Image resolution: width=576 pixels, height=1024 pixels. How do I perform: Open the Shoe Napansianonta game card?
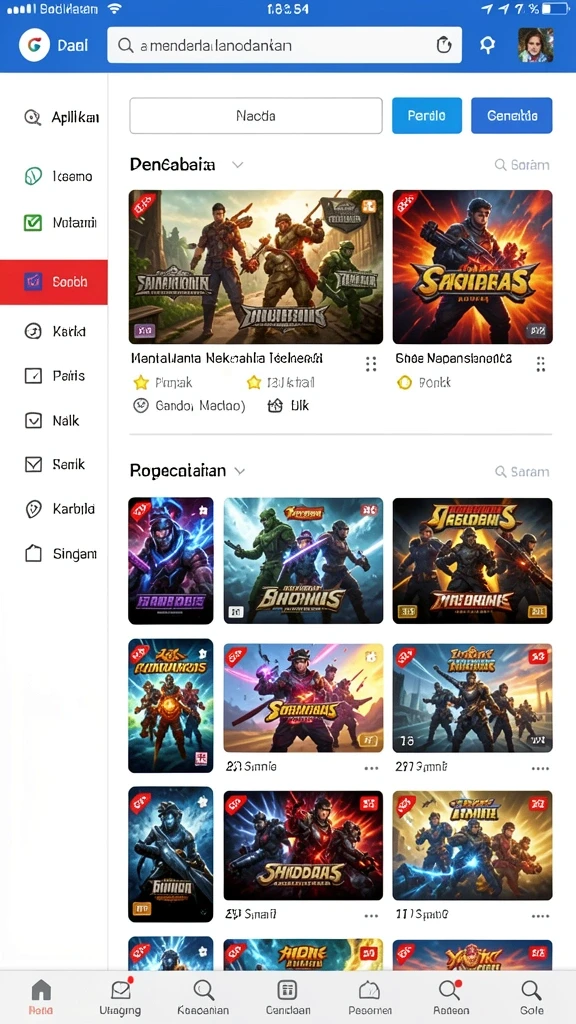point(473,267)
